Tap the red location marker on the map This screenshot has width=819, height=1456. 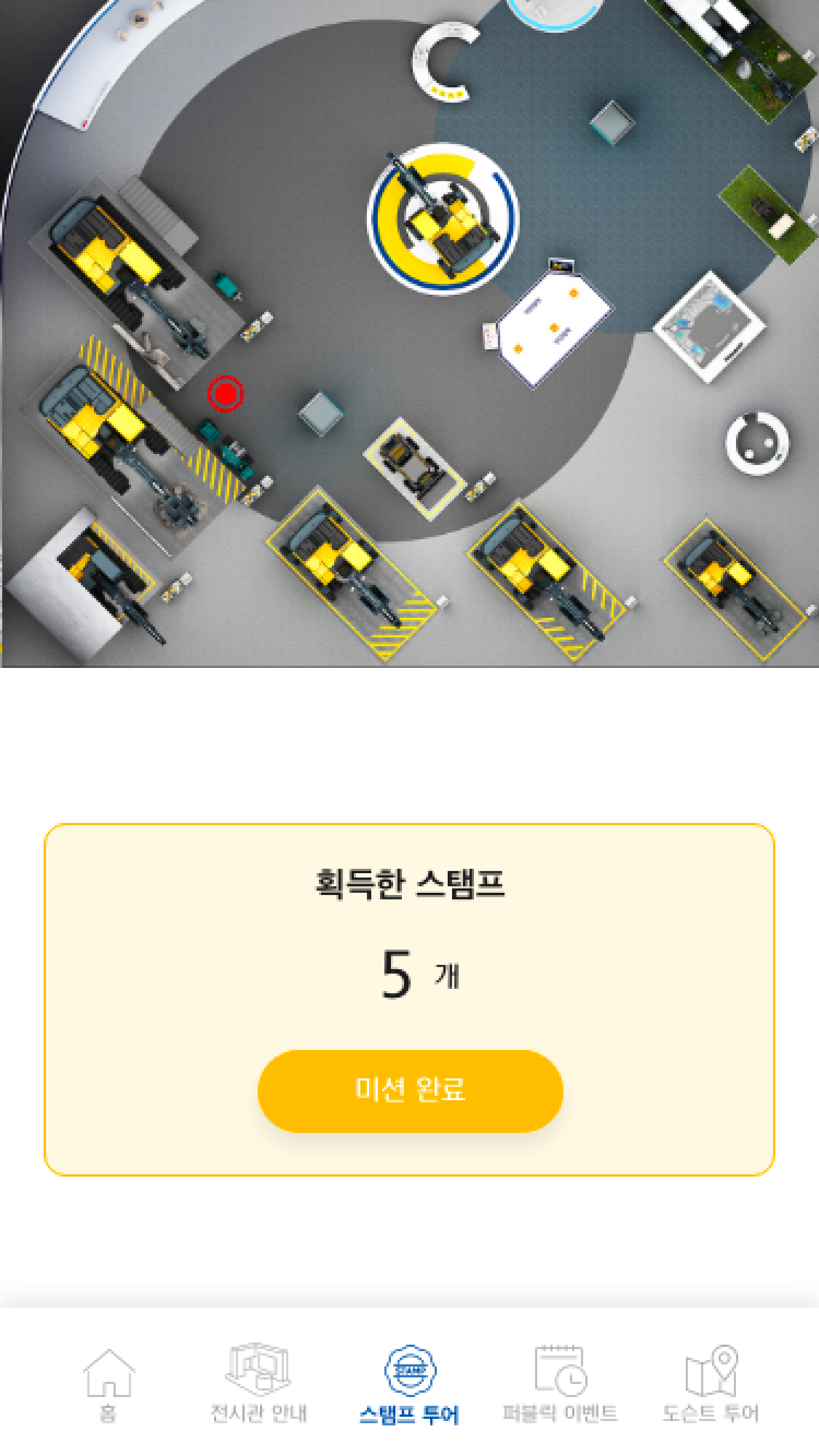coord(225,393)
